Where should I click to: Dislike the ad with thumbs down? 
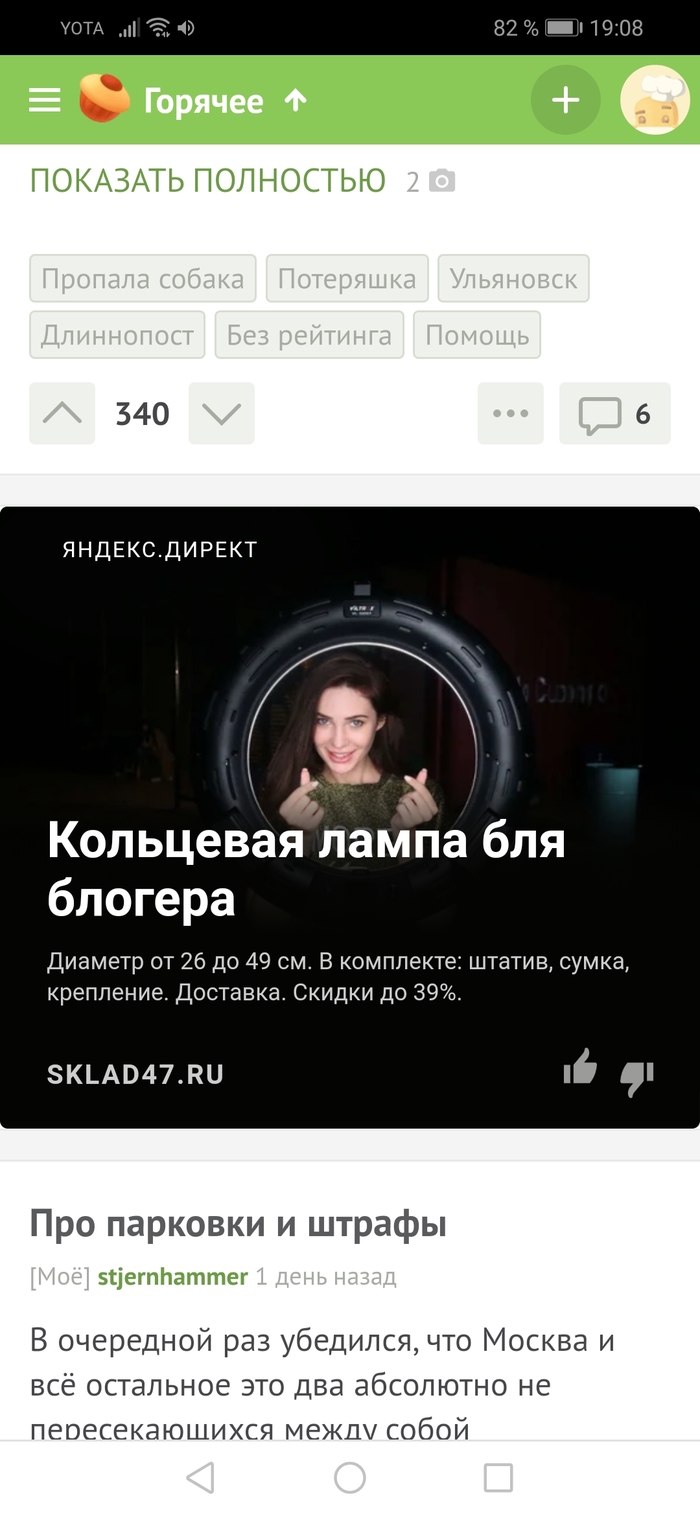click(637, 1075)
